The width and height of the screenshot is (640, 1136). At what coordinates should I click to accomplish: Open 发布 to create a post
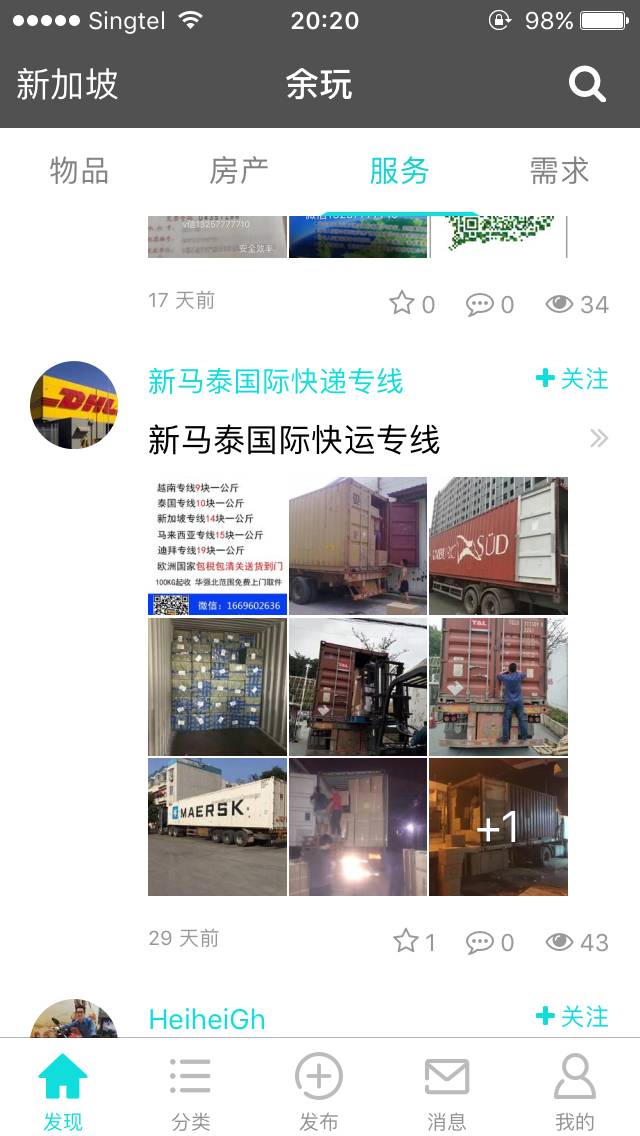[x=319, y=1090]
